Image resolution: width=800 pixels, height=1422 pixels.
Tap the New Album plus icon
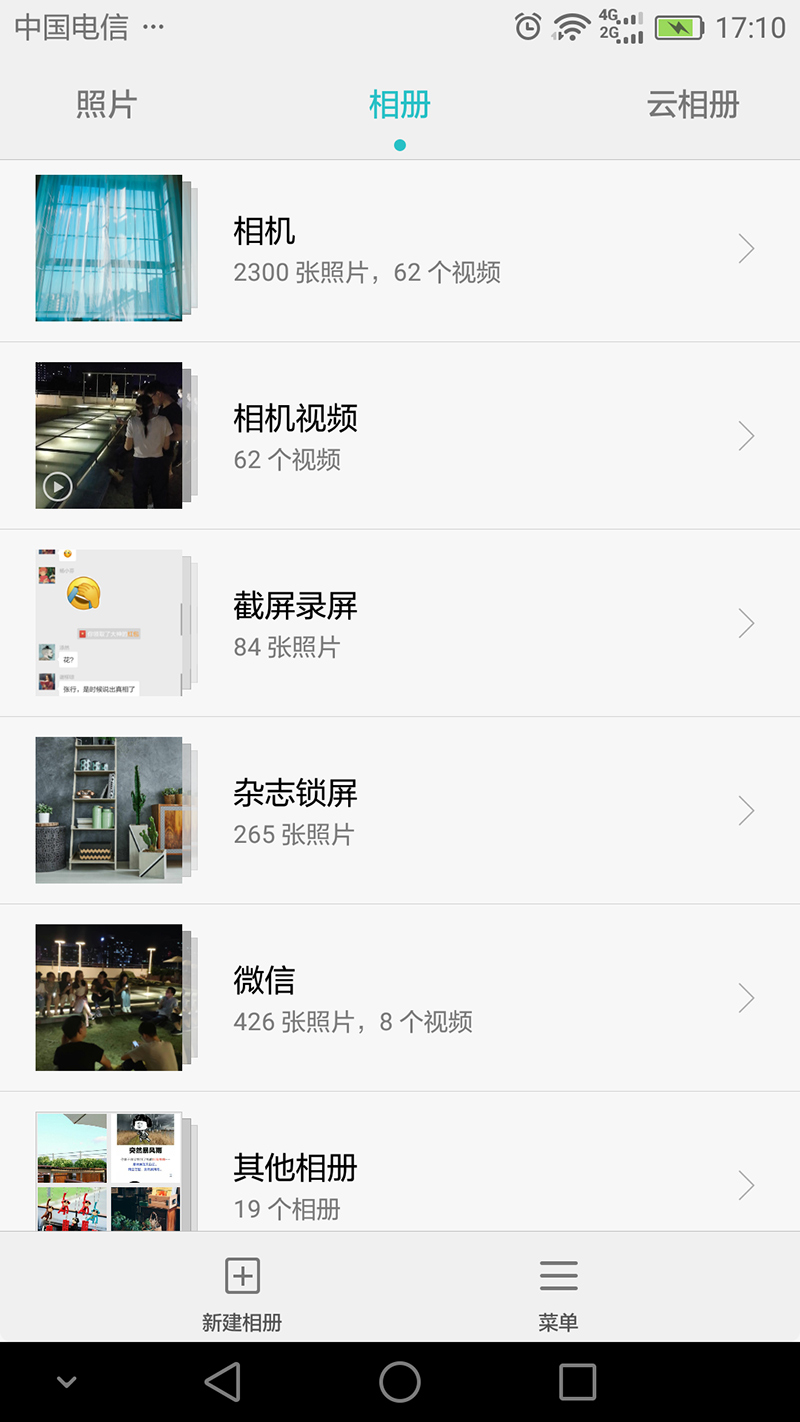(240, 1275)
